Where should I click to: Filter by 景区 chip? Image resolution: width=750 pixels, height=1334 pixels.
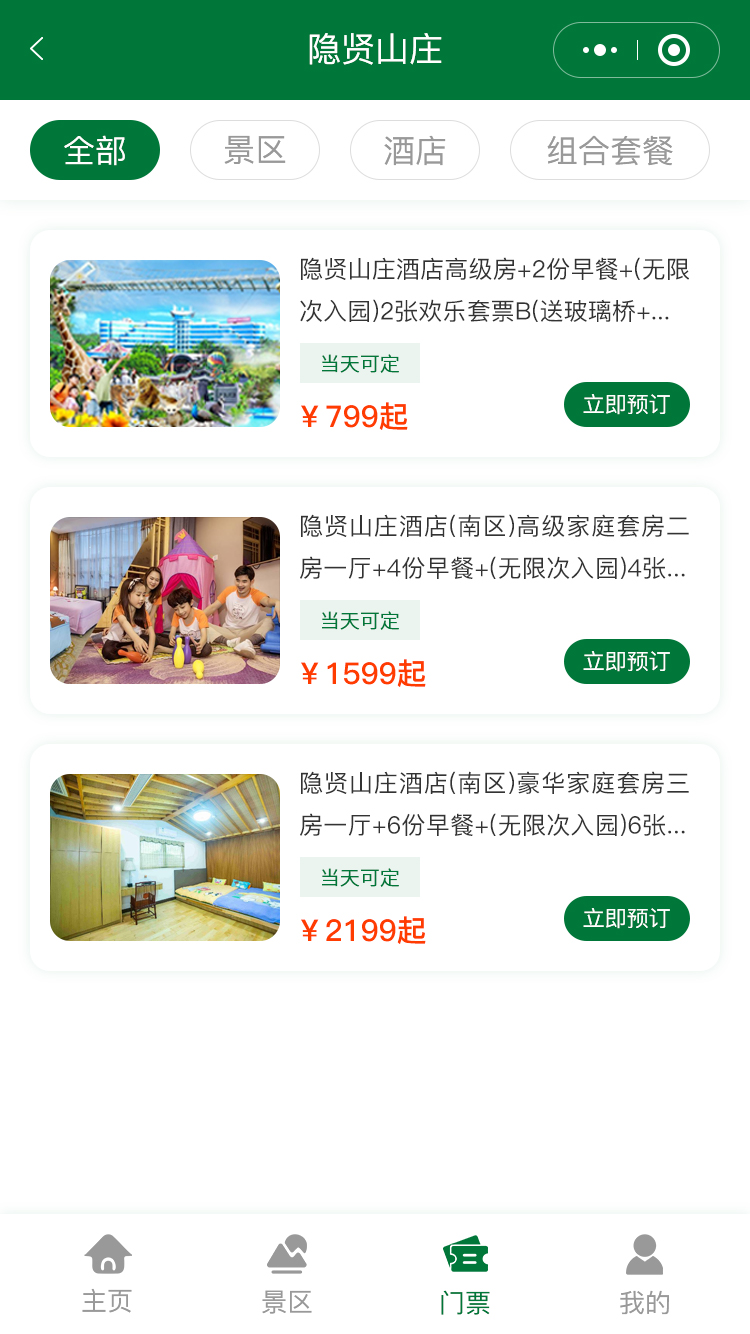click(255, 150)
